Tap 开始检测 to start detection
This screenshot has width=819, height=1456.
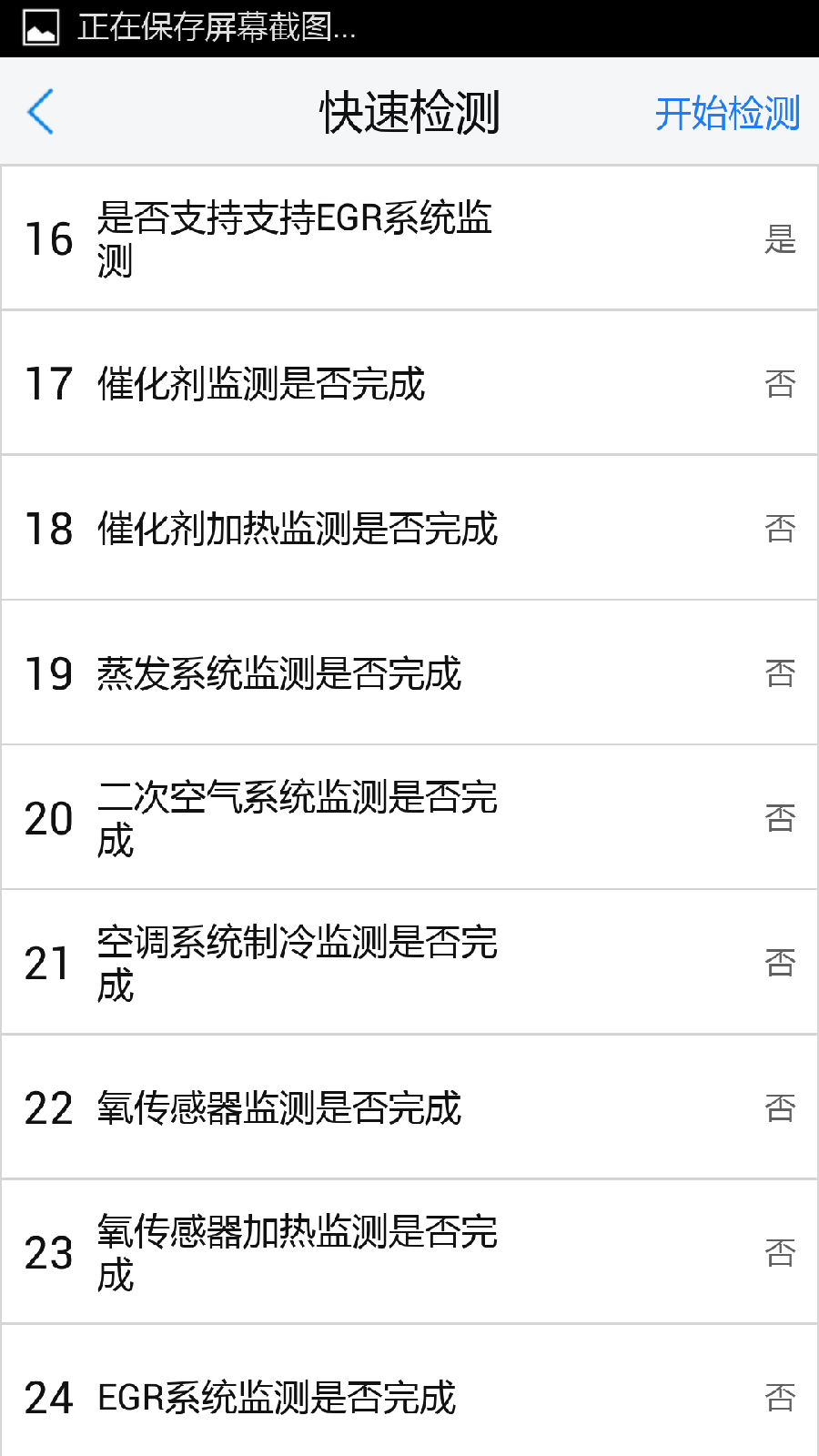[727, 113]
